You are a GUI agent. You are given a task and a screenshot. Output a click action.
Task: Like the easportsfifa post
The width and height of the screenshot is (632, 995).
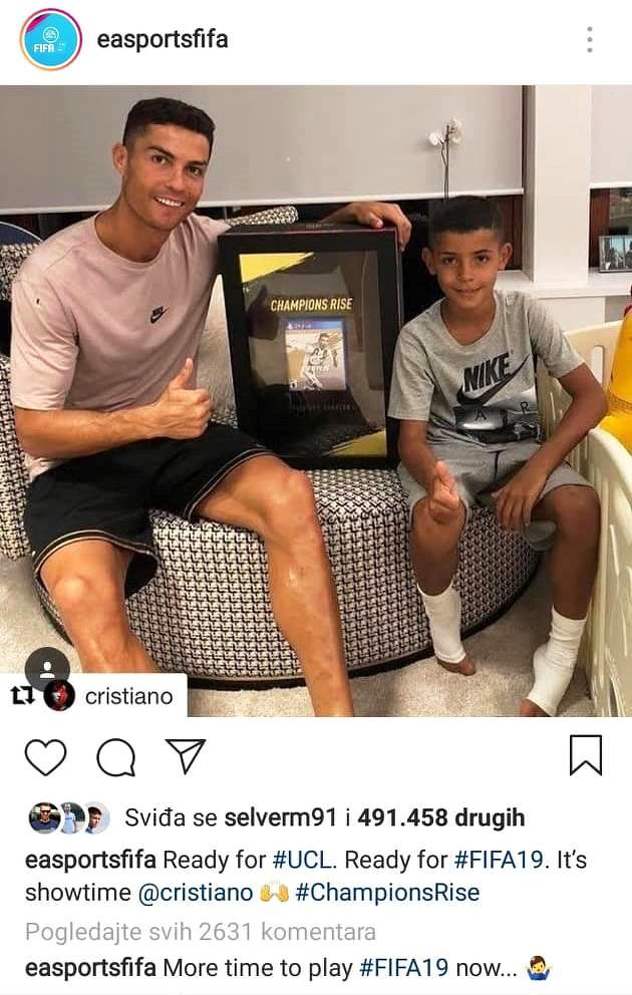tap(45, 757)
